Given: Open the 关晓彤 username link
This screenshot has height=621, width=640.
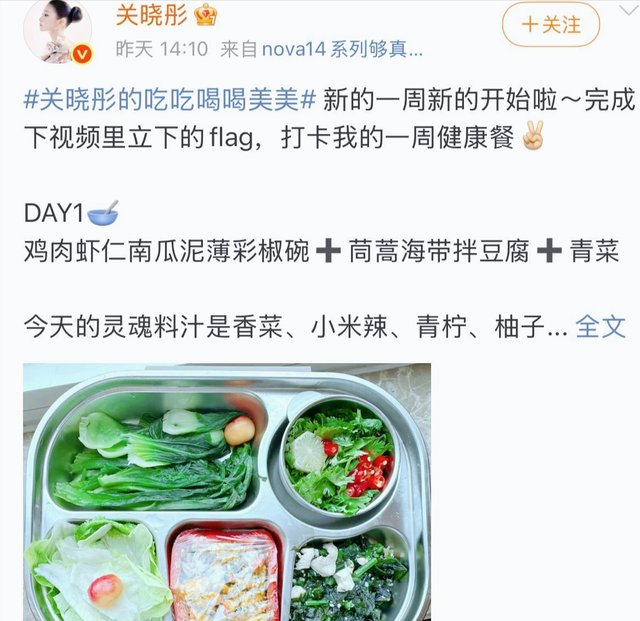Looking at the screenshot, I should 154,15.
